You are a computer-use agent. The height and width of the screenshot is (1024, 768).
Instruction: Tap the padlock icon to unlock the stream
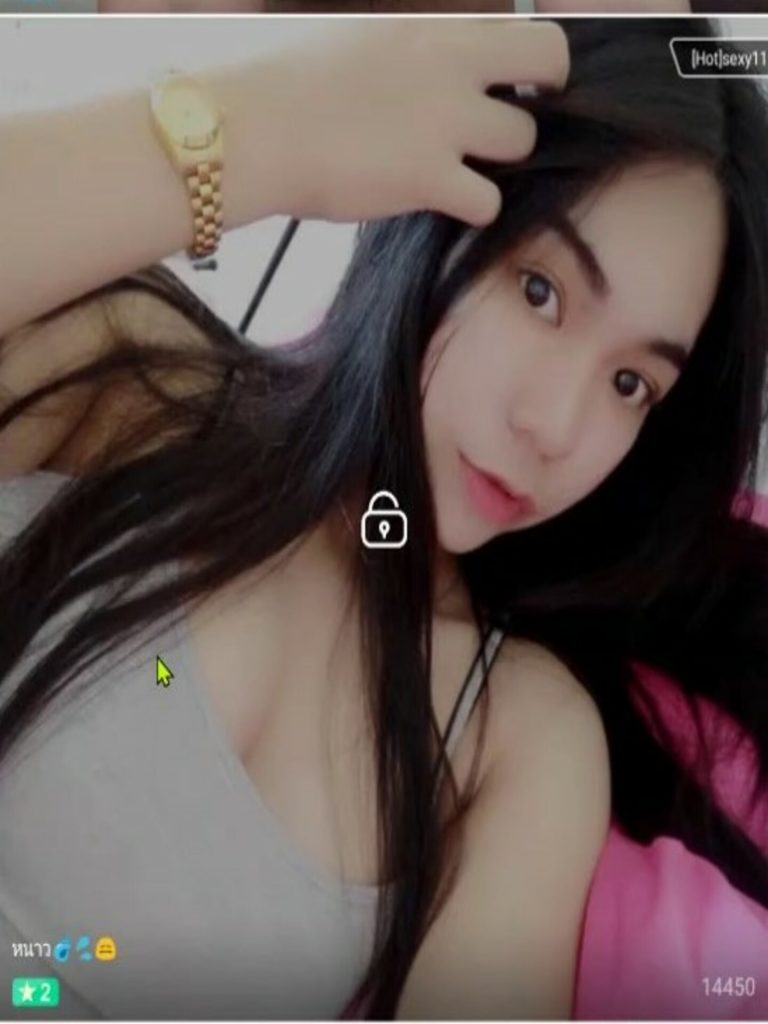click(x=384, y=520)
